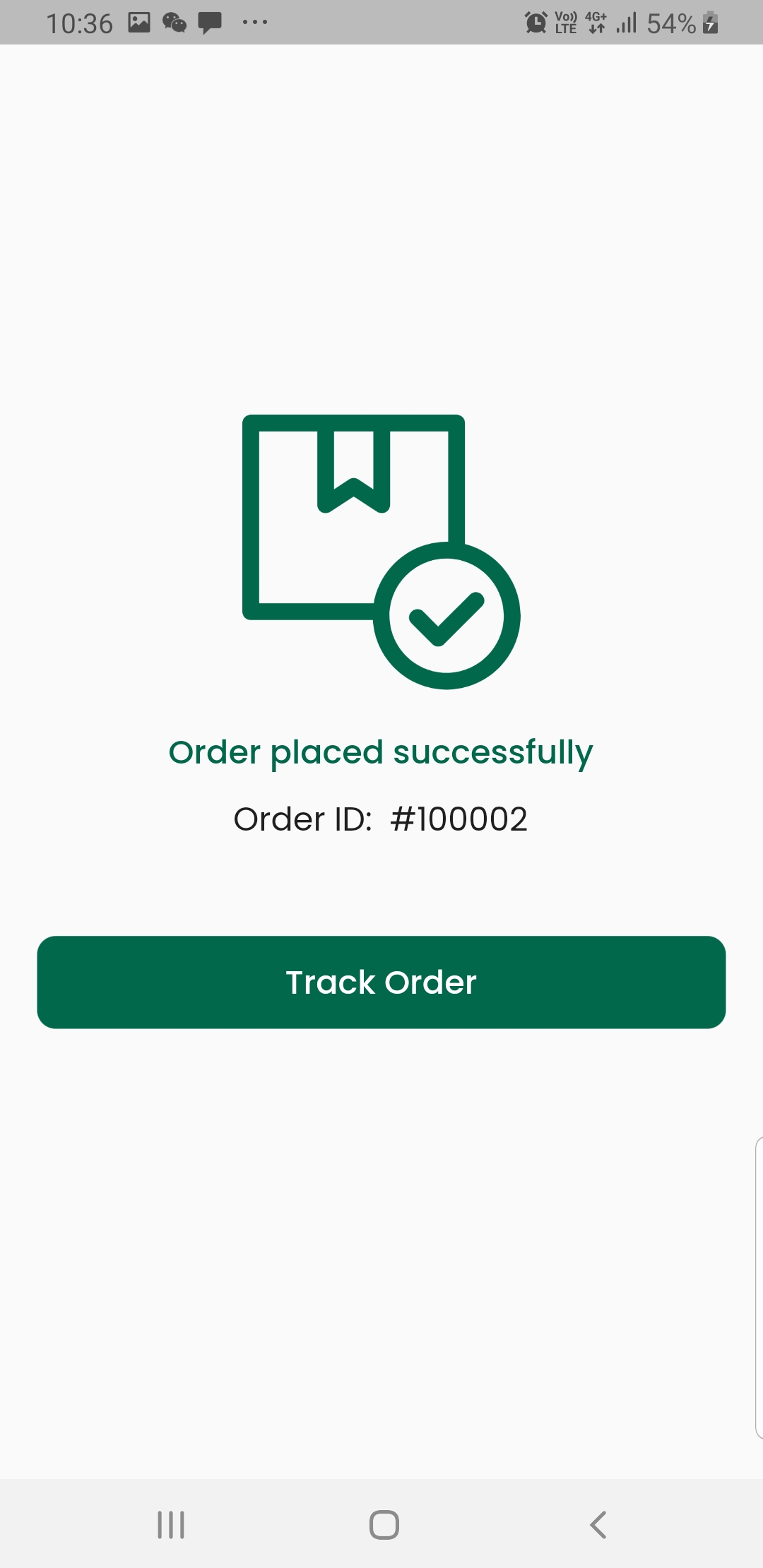This screenshot has width=763, height=1568.
Task: Return to the phone's home screen
Action: tap(384, 1524)
